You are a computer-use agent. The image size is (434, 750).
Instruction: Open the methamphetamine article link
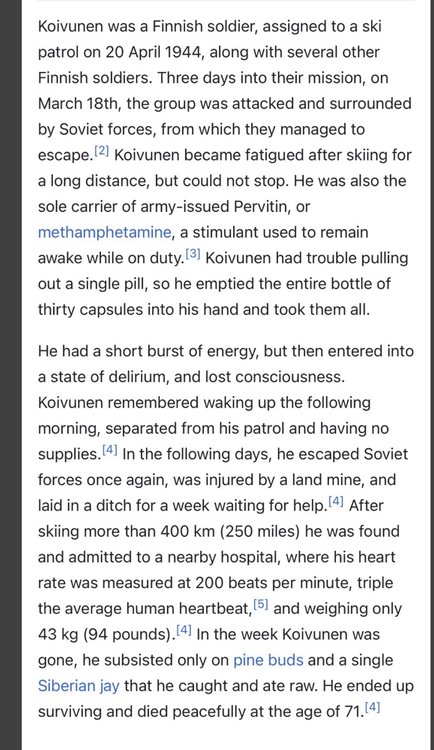point(104,232)
